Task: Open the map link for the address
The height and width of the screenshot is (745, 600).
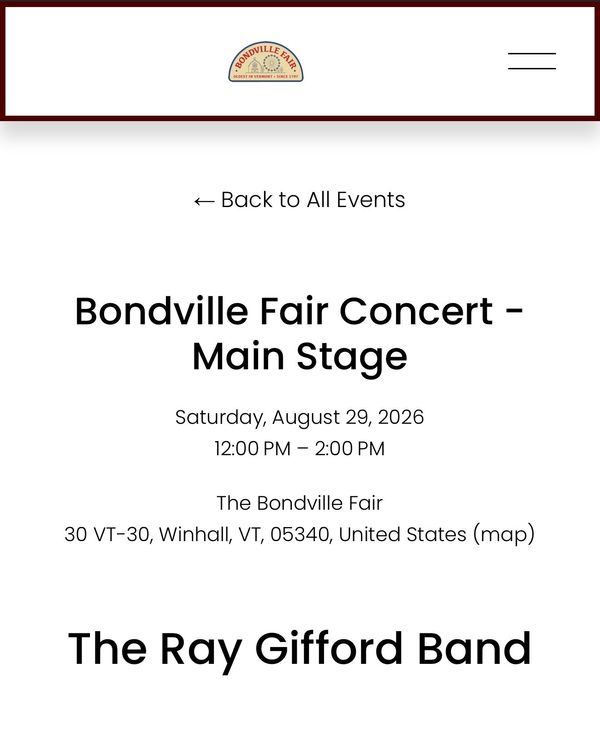Action: pos(504,534)
